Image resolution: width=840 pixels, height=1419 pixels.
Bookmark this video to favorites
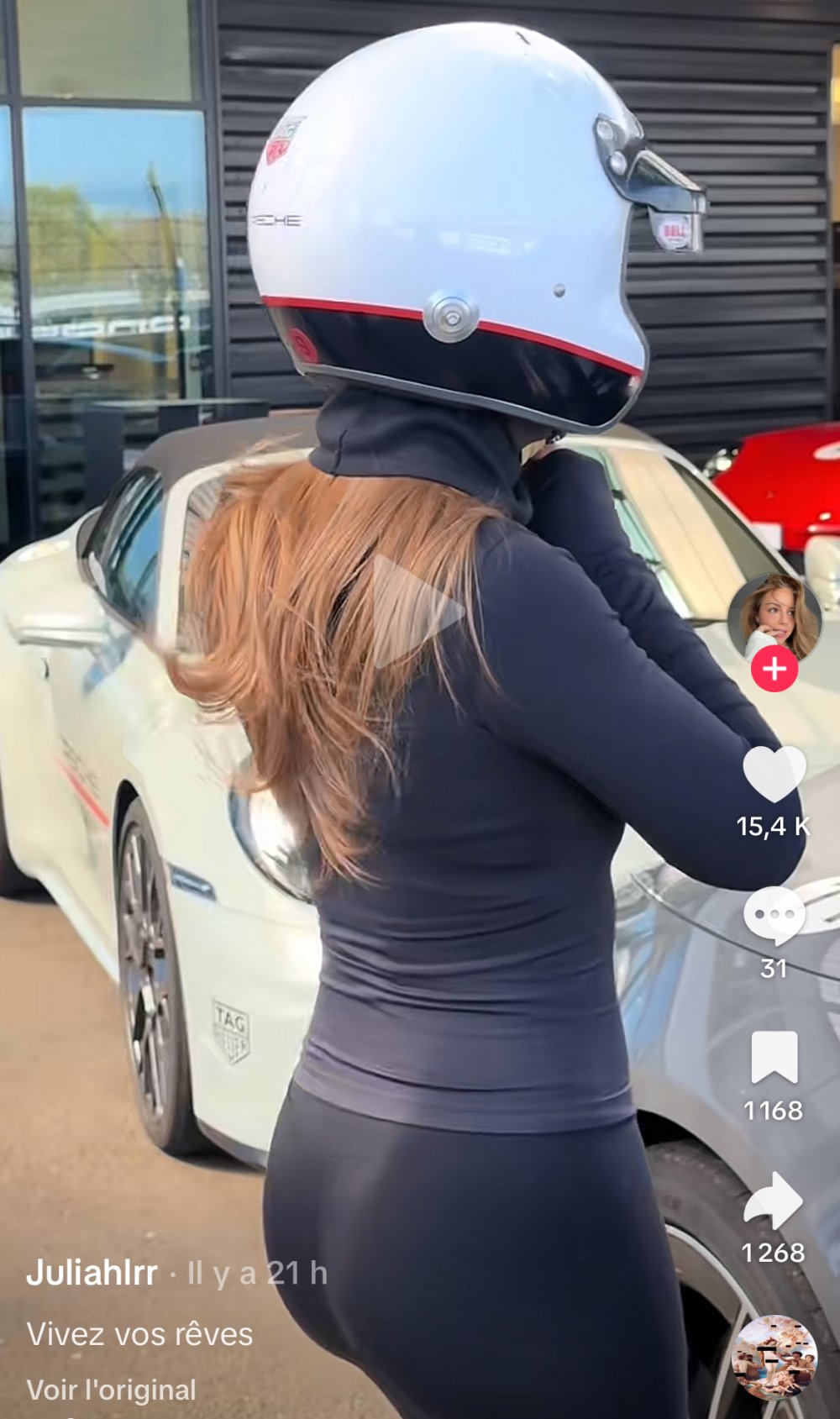coord(774,1057)
